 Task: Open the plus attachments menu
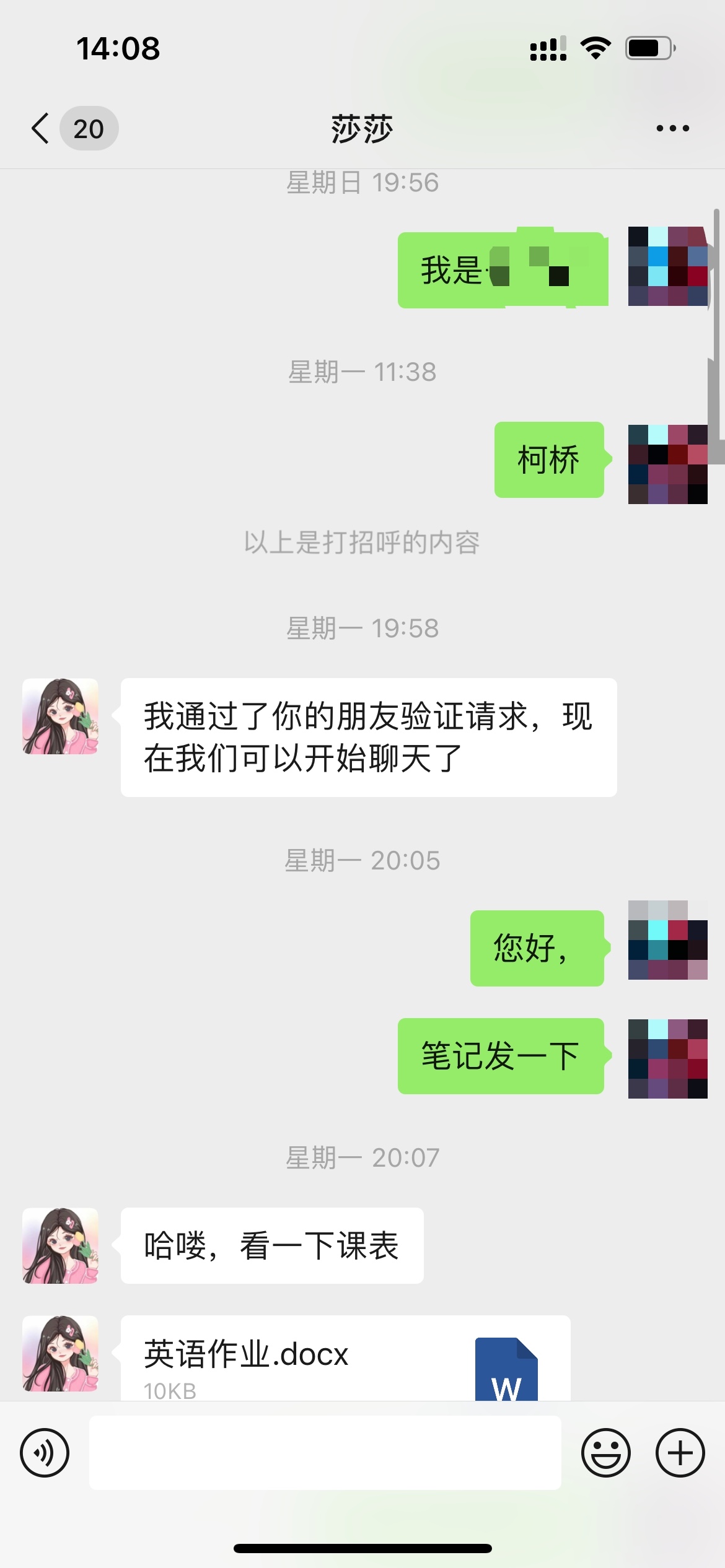point(680,1453)
